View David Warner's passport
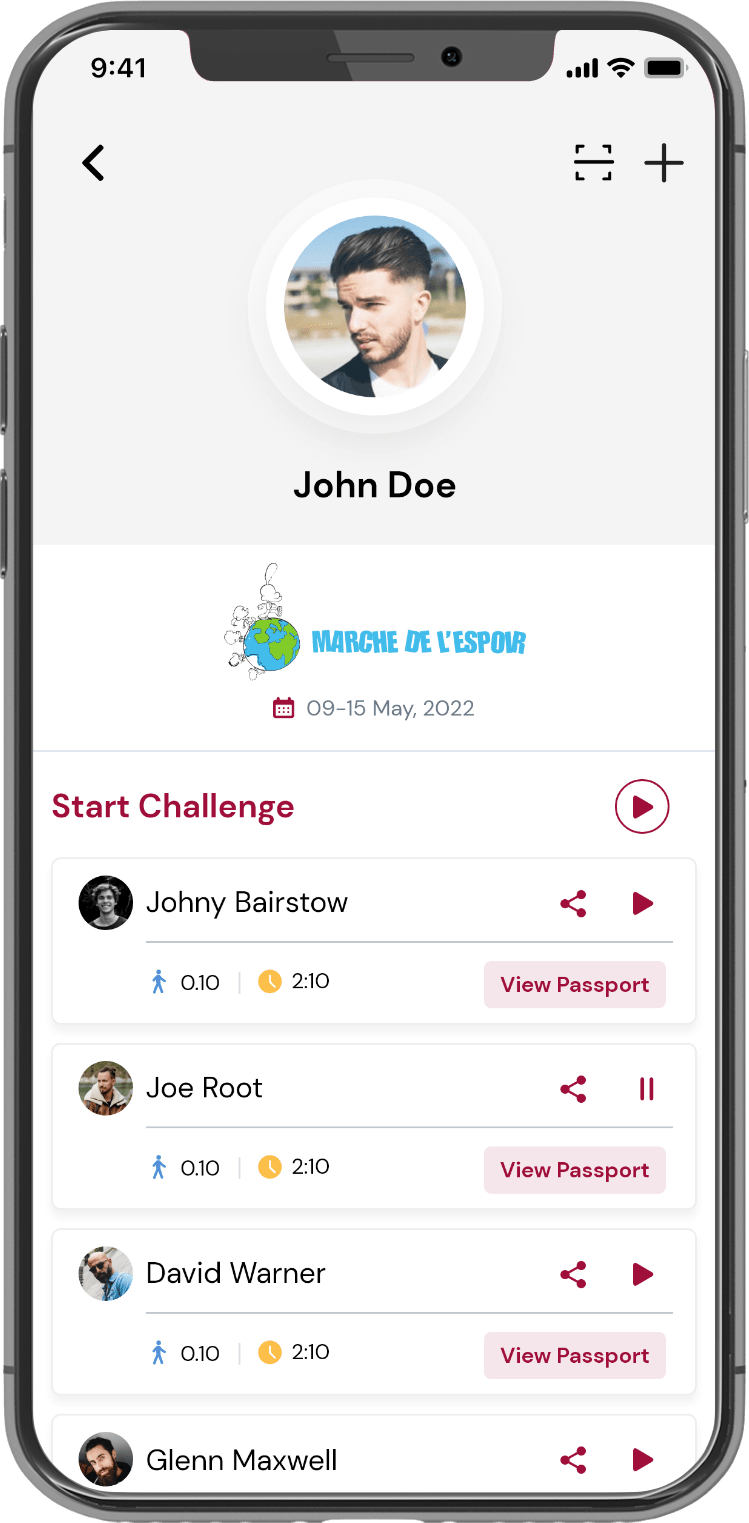This screenshot has height=1523, width=749. tap(575, 1355)
